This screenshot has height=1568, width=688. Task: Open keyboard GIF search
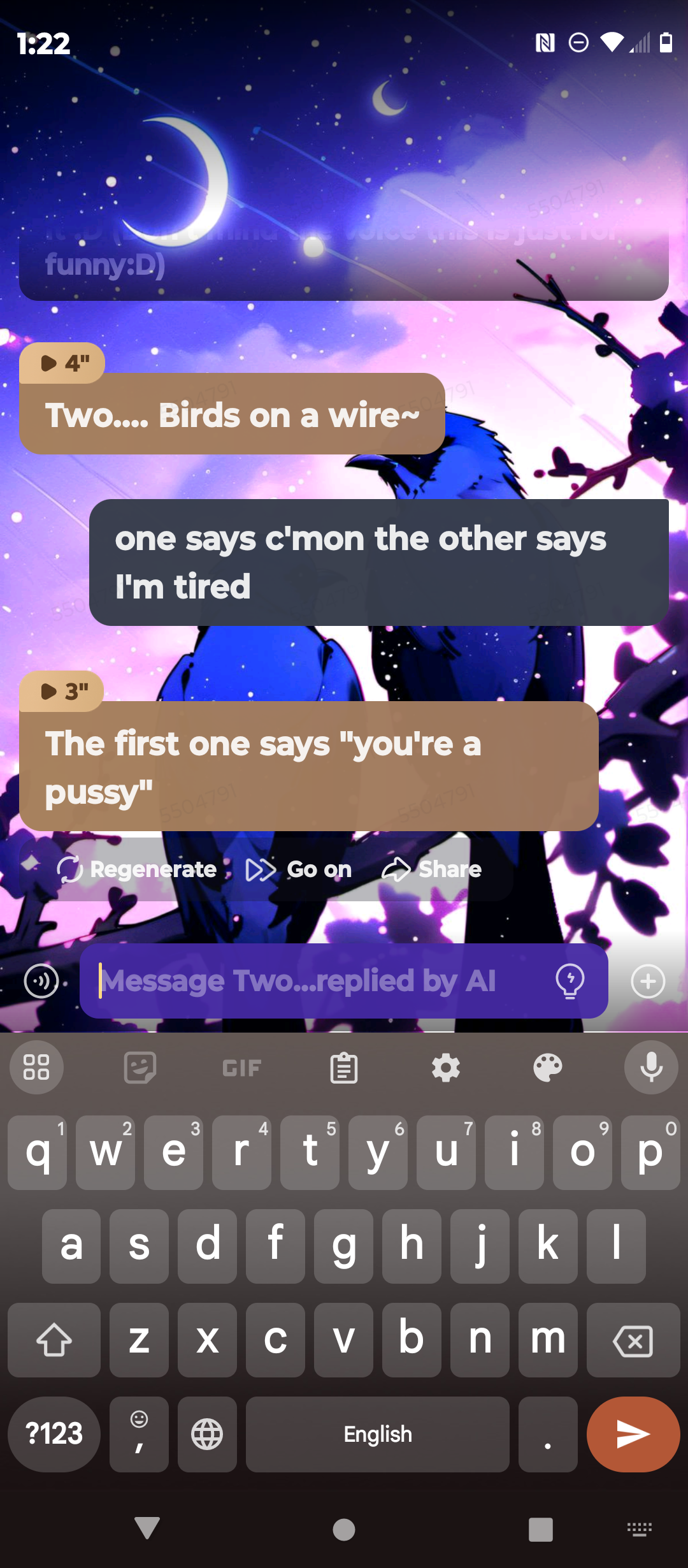click(242, 1068)
